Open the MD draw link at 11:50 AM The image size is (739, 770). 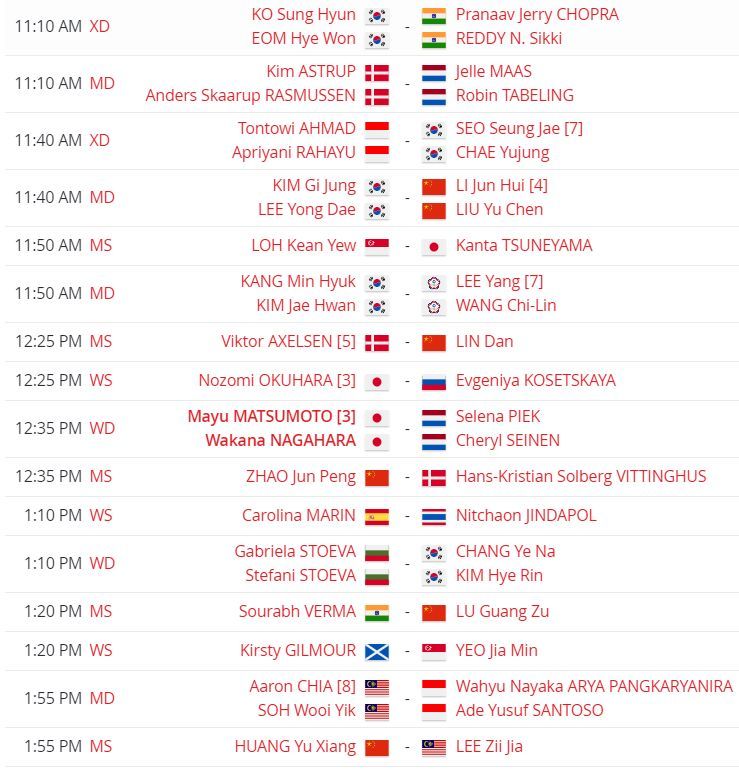[102, 294]
